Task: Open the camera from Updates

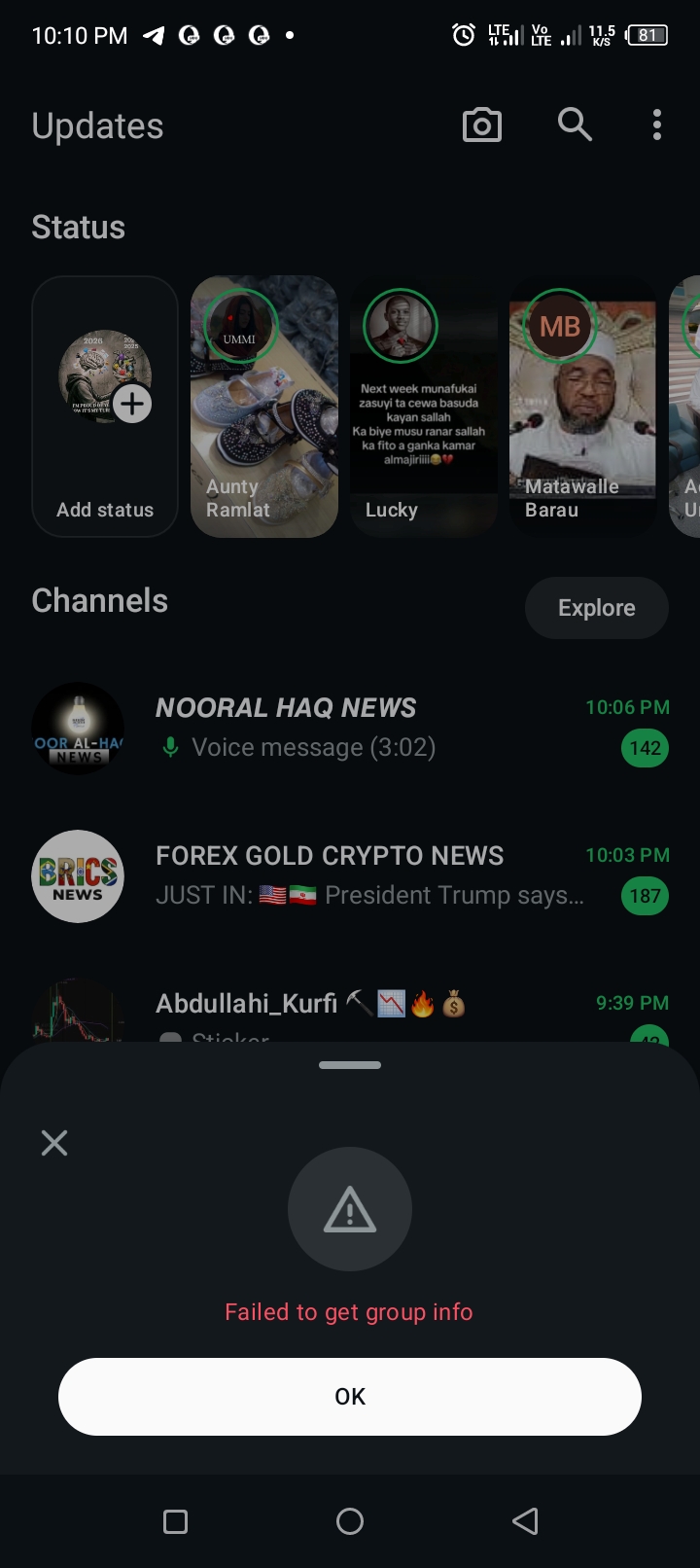Action: pos(481,125)
